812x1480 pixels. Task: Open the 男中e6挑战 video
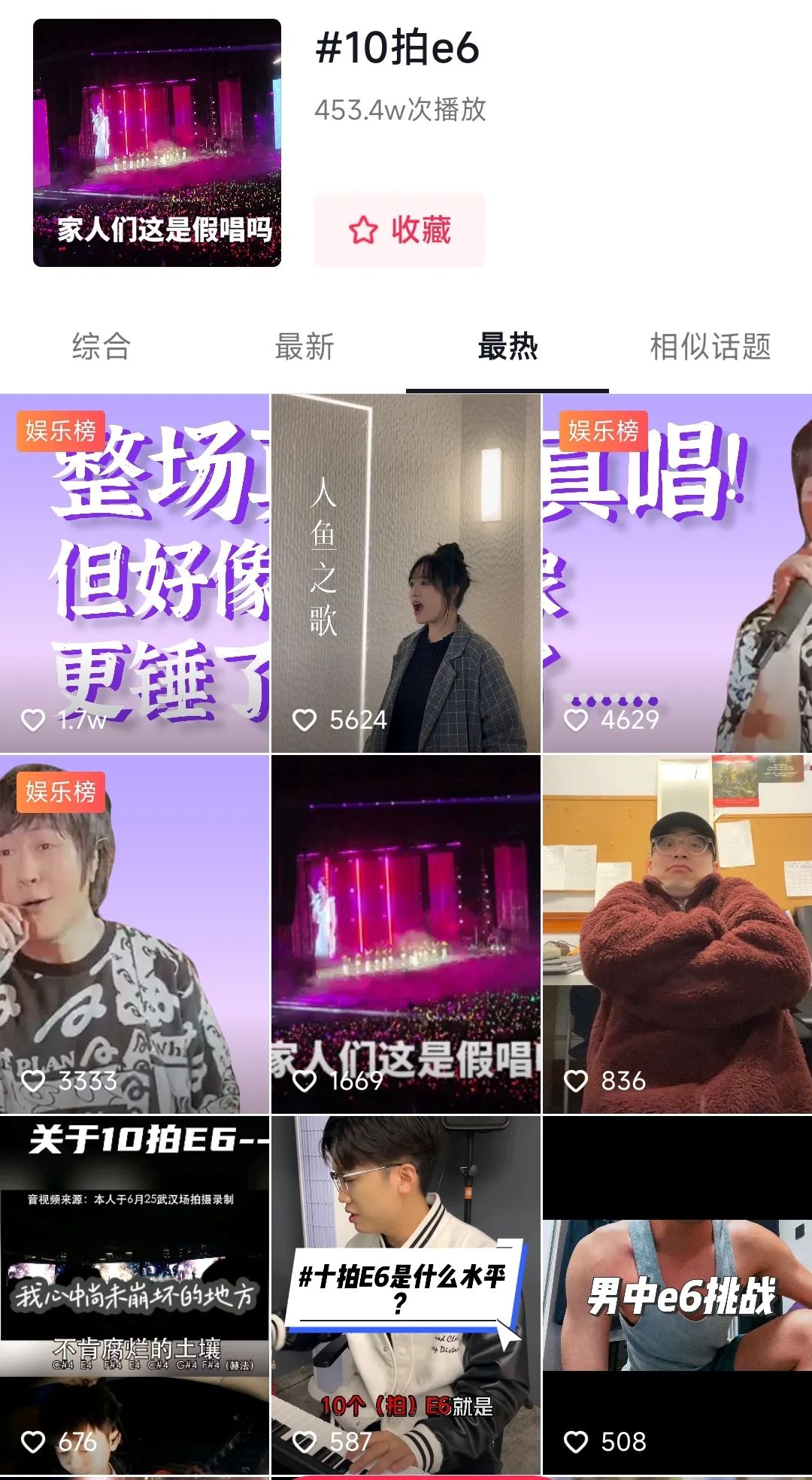(x=677, y=1295)
